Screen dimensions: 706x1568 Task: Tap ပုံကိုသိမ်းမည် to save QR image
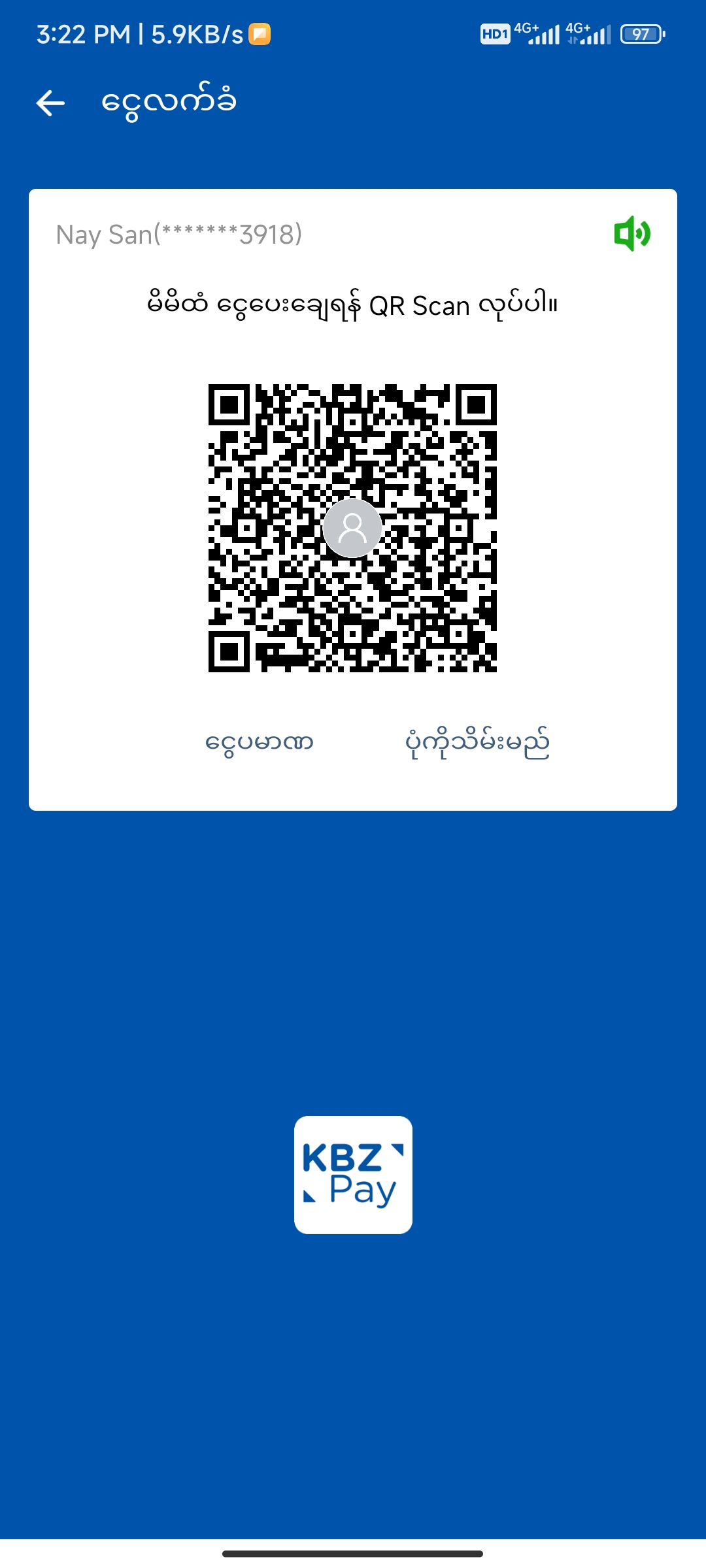click(x=477, y=743)
